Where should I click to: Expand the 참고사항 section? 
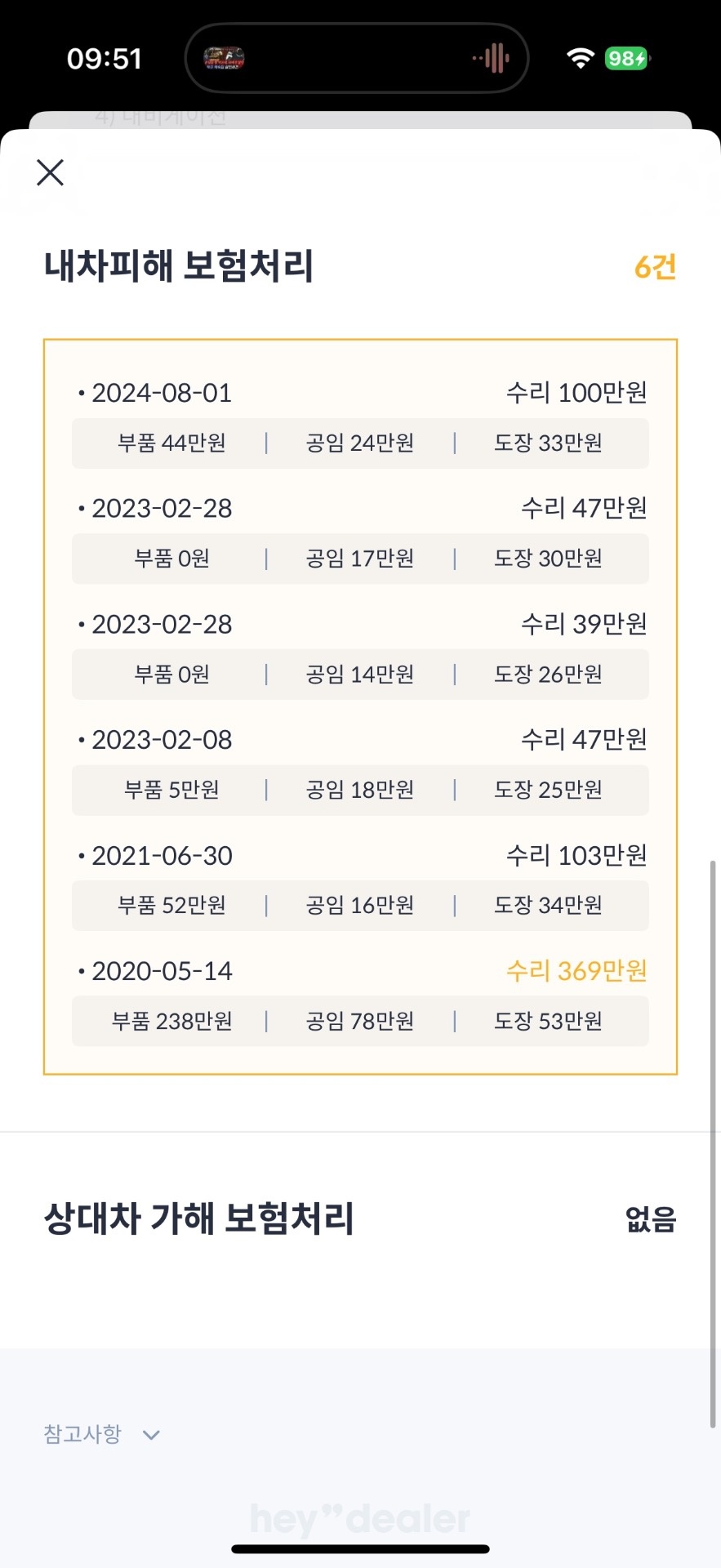(x=102, y=1434)
